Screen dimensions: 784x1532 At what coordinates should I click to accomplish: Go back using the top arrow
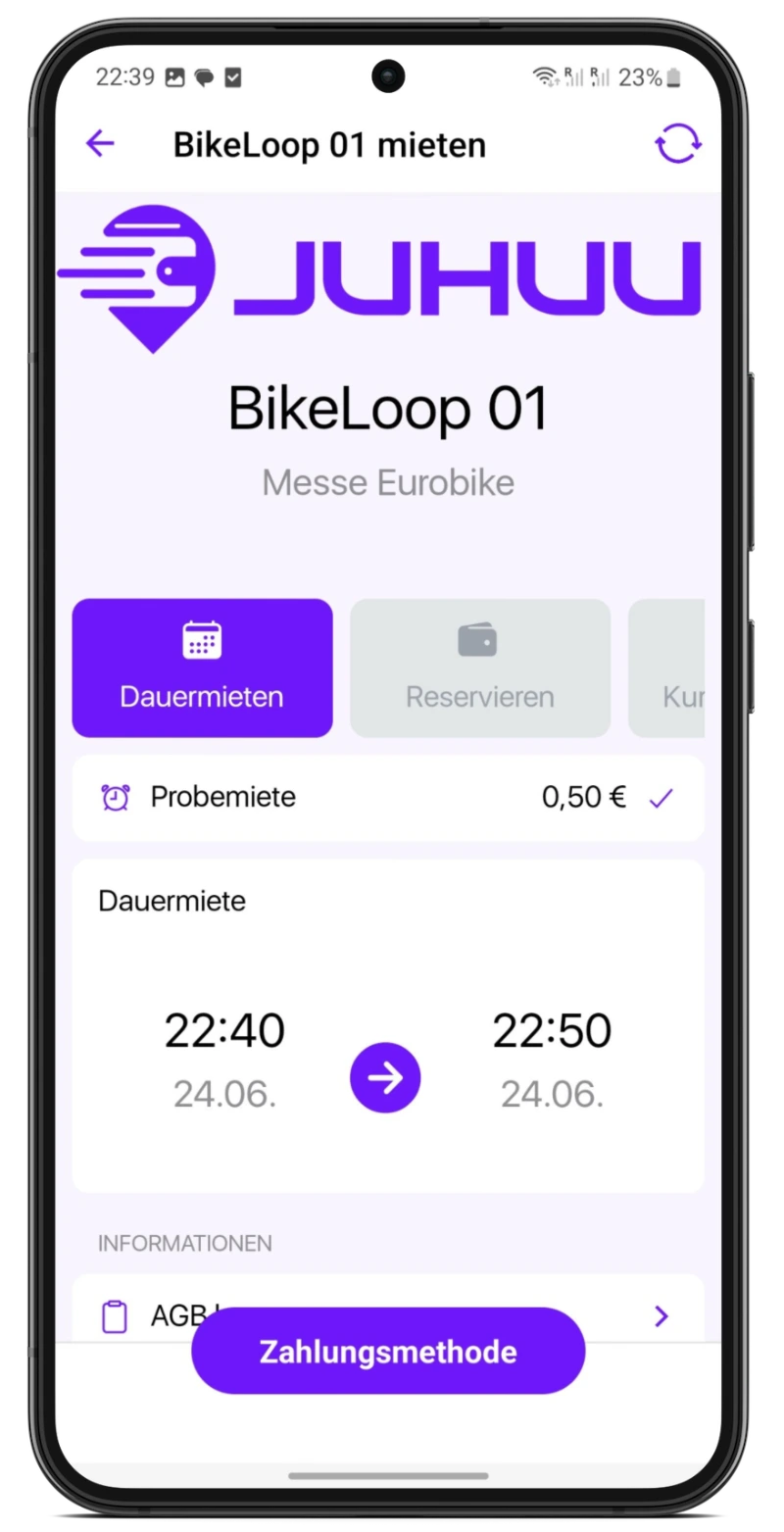pos(100,144)
